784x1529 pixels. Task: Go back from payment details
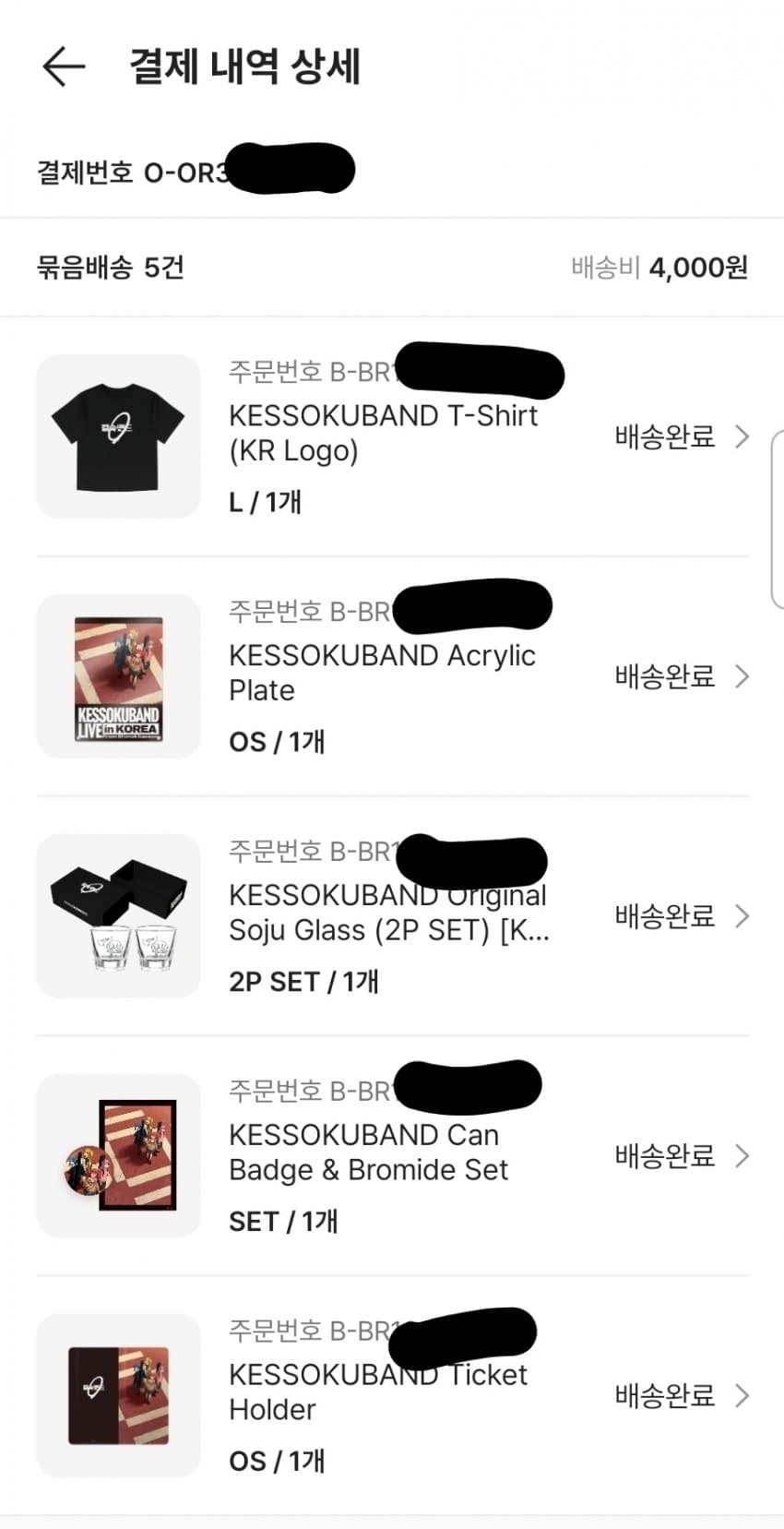(64, 67)
